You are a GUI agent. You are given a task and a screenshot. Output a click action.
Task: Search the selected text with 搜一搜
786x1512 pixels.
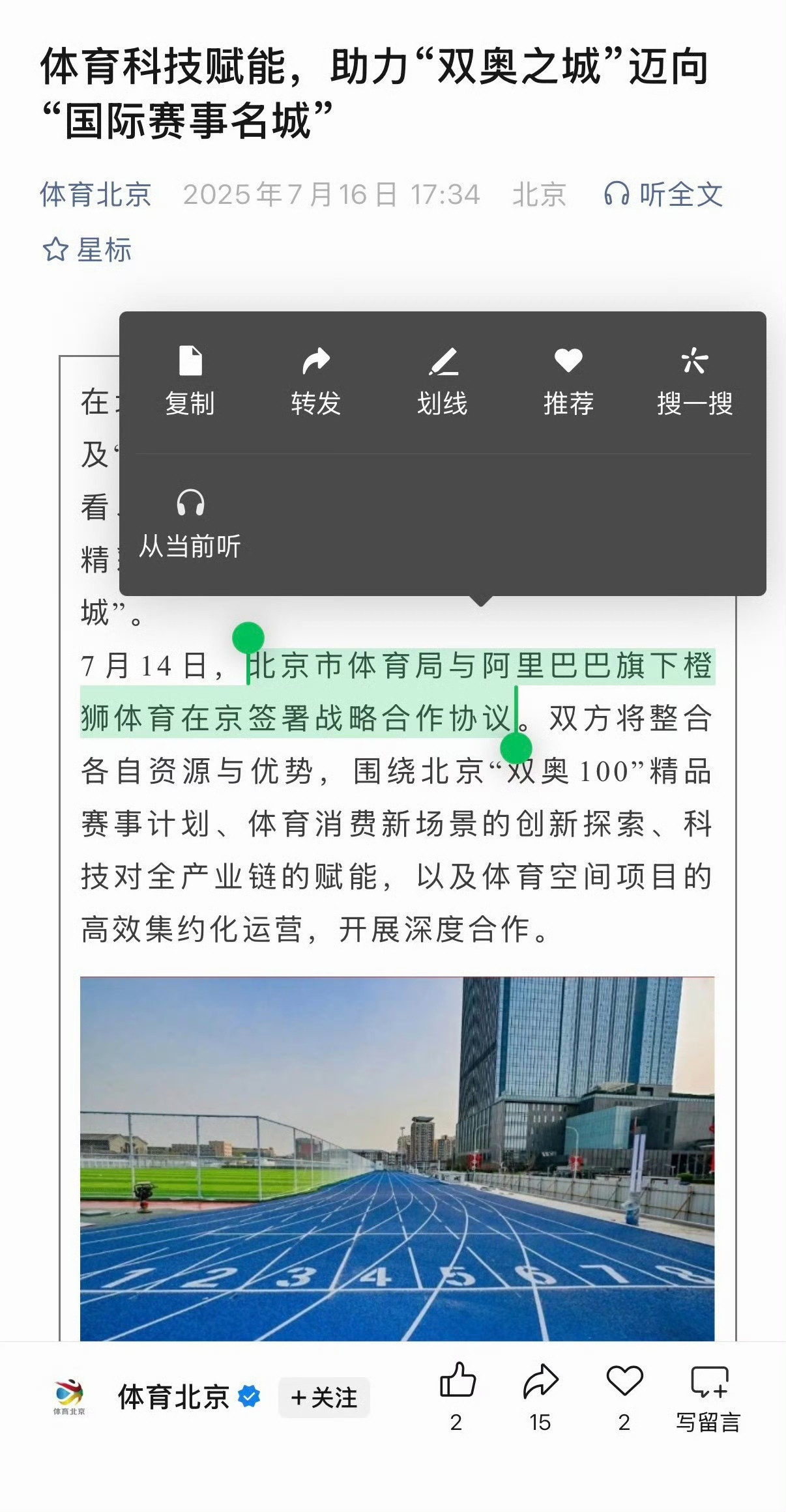(695, 381)
